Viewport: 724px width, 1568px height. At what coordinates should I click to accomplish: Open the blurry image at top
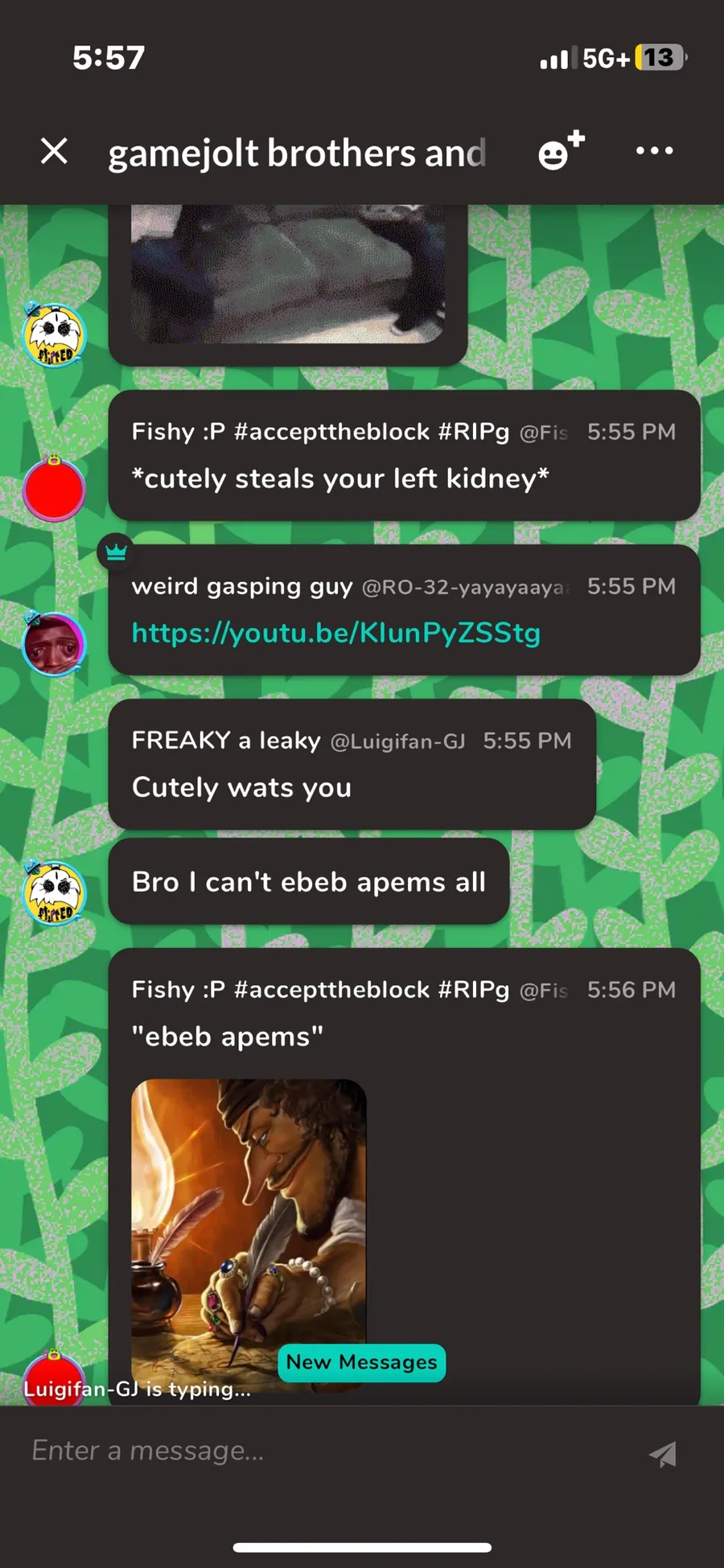tap(287, 273)
